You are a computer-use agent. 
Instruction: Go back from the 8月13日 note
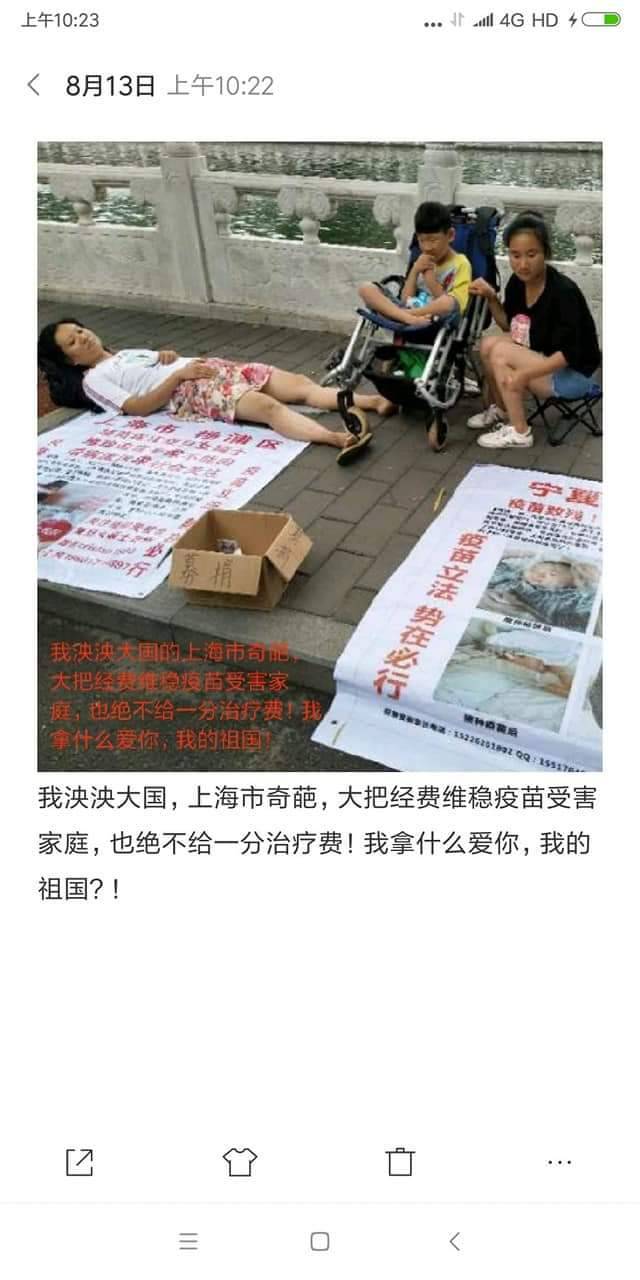tap(34, 85)
